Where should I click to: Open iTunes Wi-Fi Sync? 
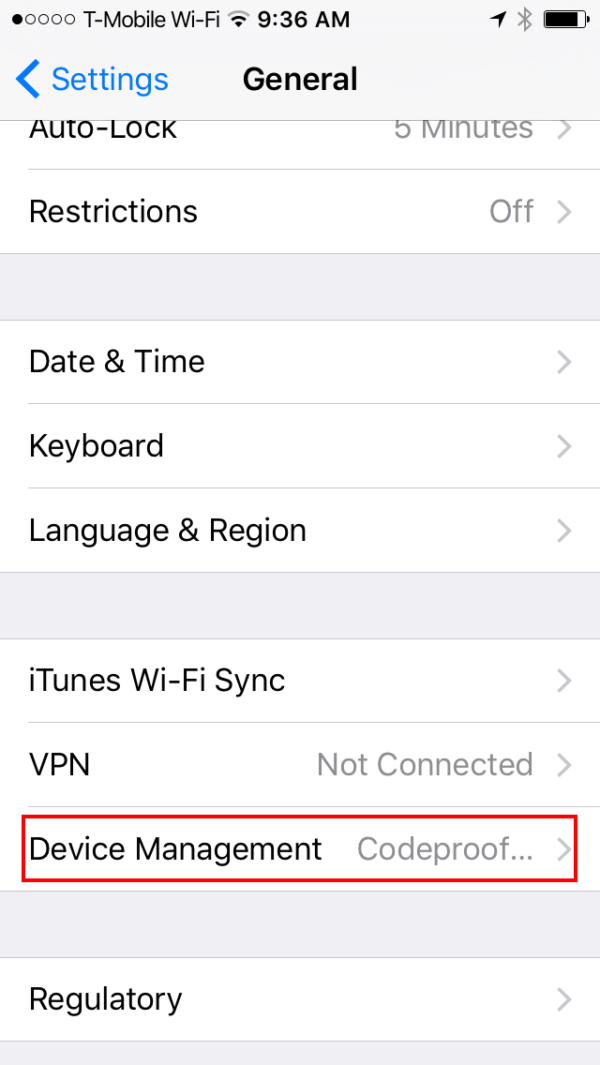pos(300,681)
